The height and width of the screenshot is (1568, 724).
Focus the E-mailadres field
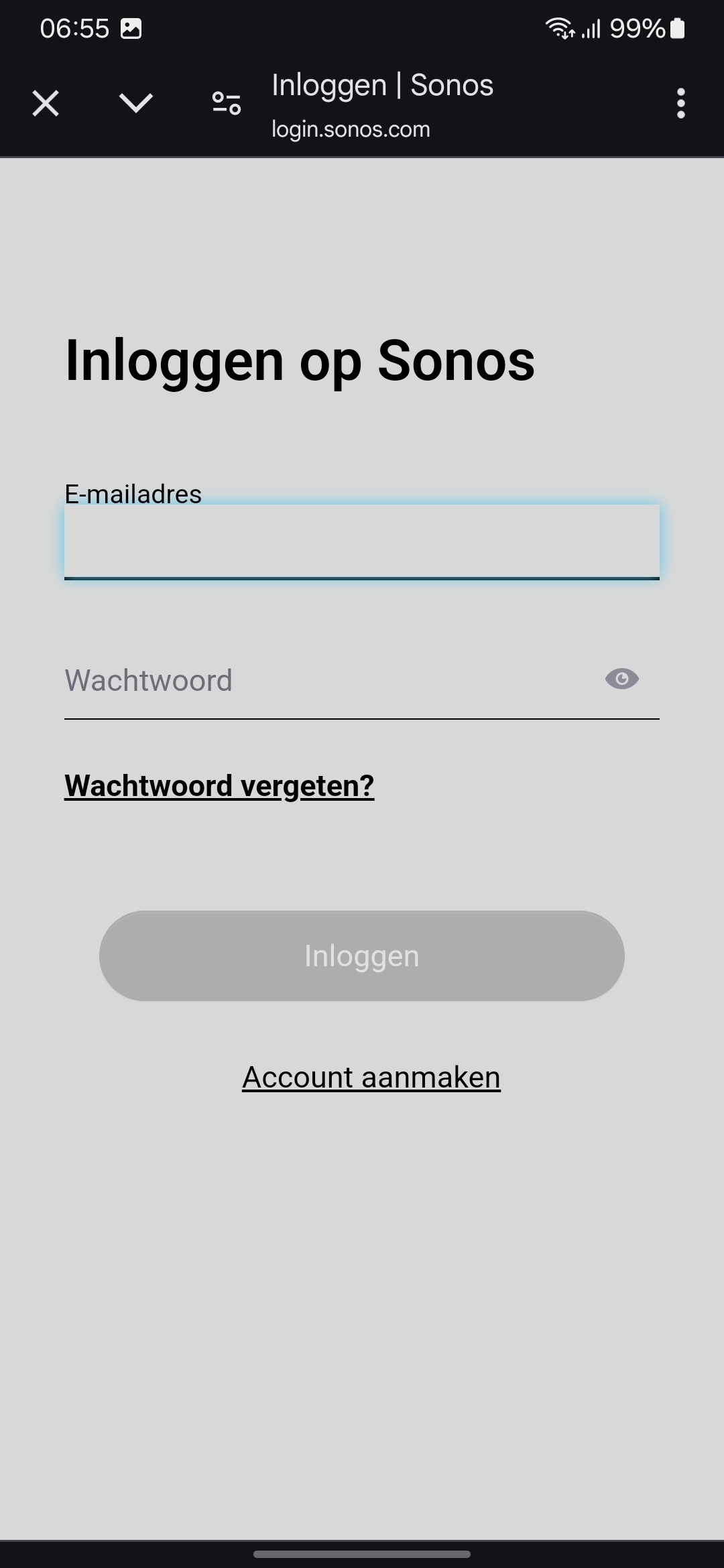click(362, 541)
